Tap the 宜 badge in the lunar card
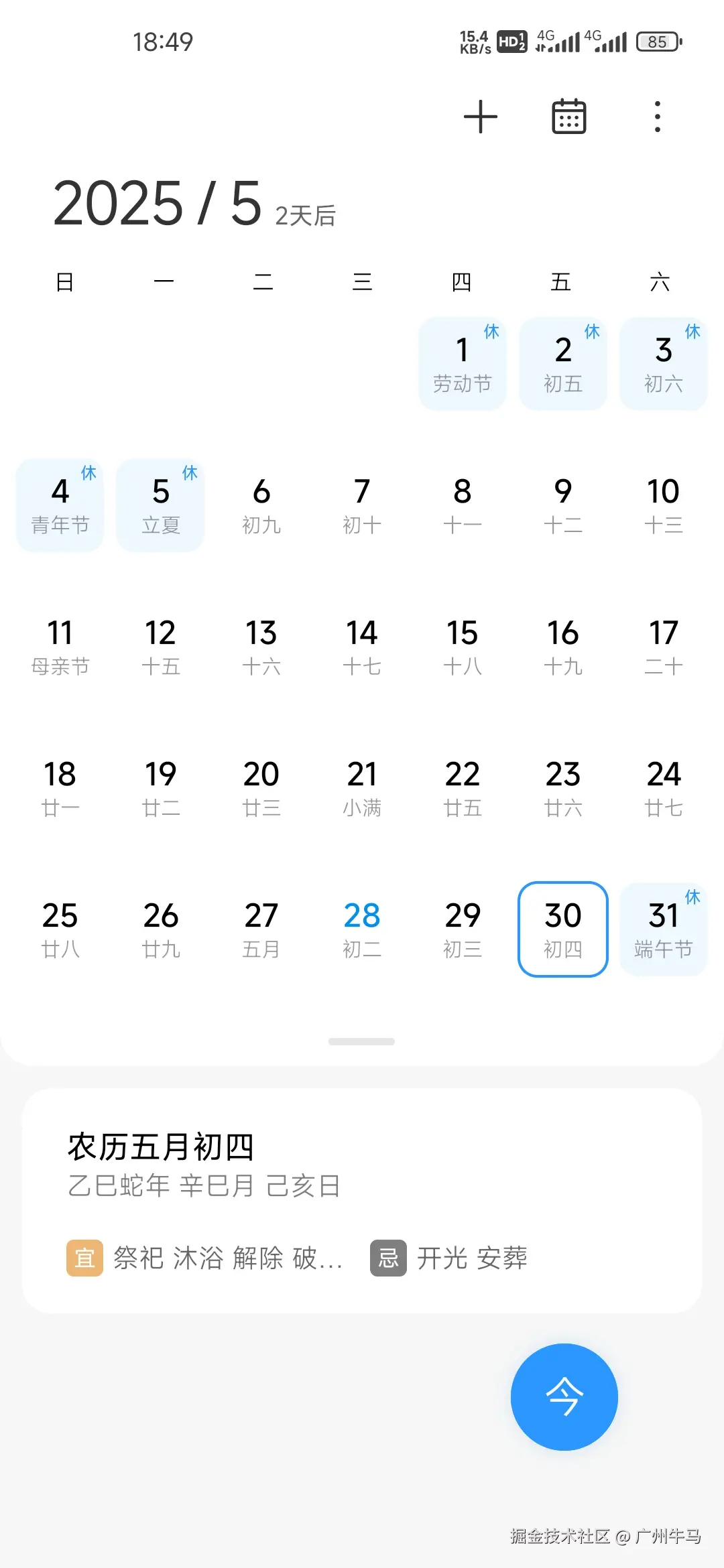 pos(84,1258)
